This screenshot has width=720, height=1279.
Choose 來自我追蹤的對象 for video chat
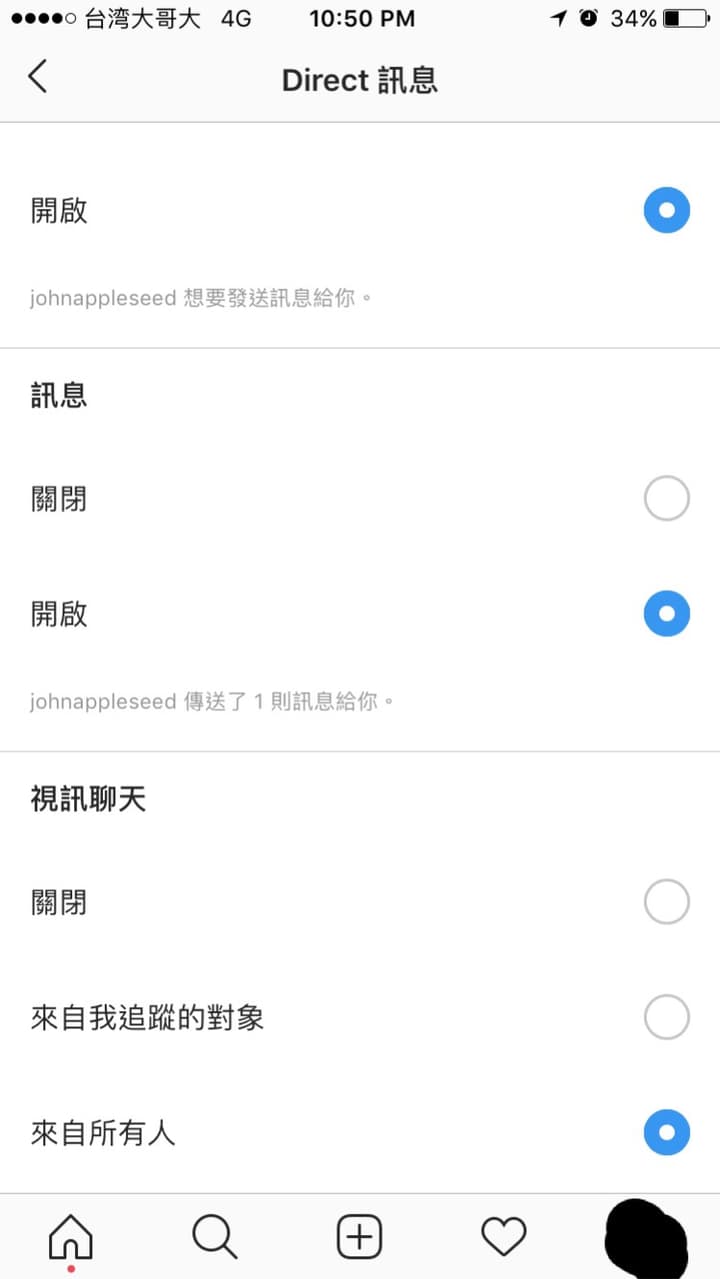(666, 1018)
